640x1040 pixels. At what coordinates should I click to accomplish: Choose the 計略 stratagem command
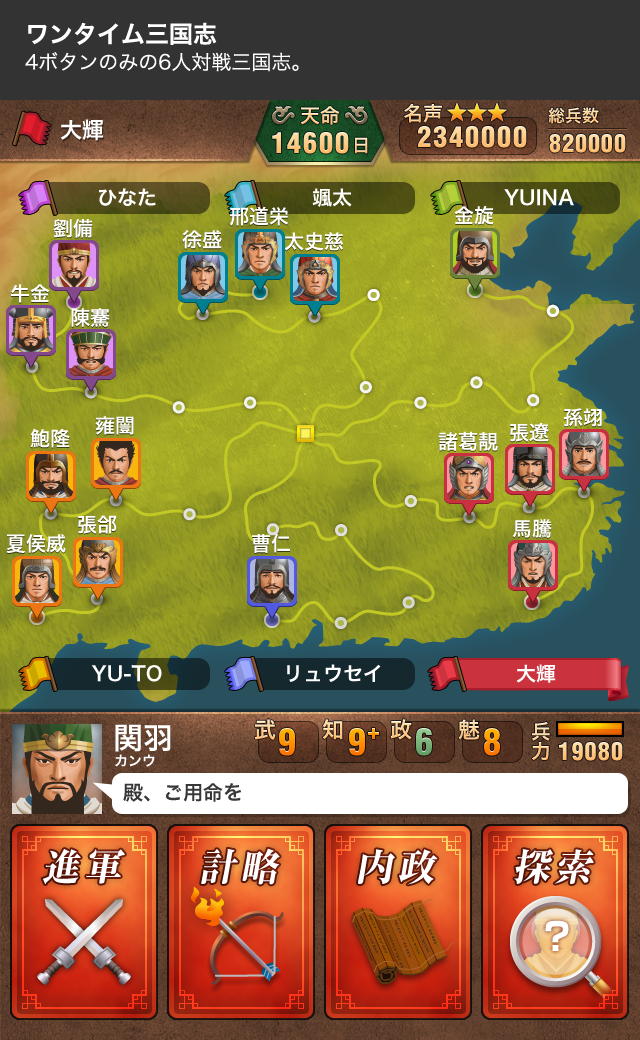tap(240, 921)
